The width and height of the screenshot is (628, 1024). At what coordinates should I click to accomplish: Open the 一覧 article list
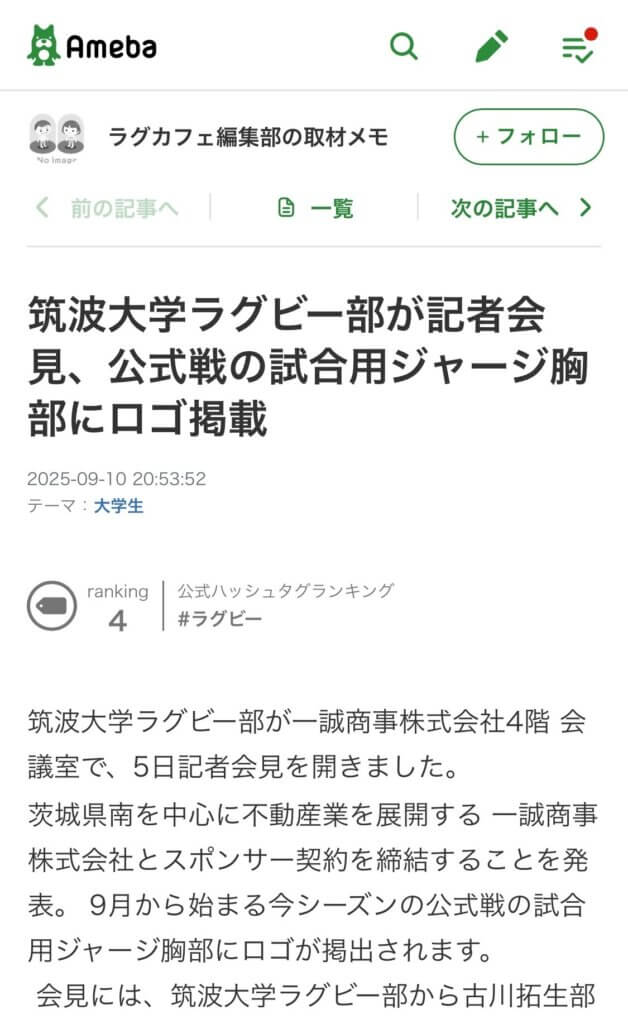point(316,208)
